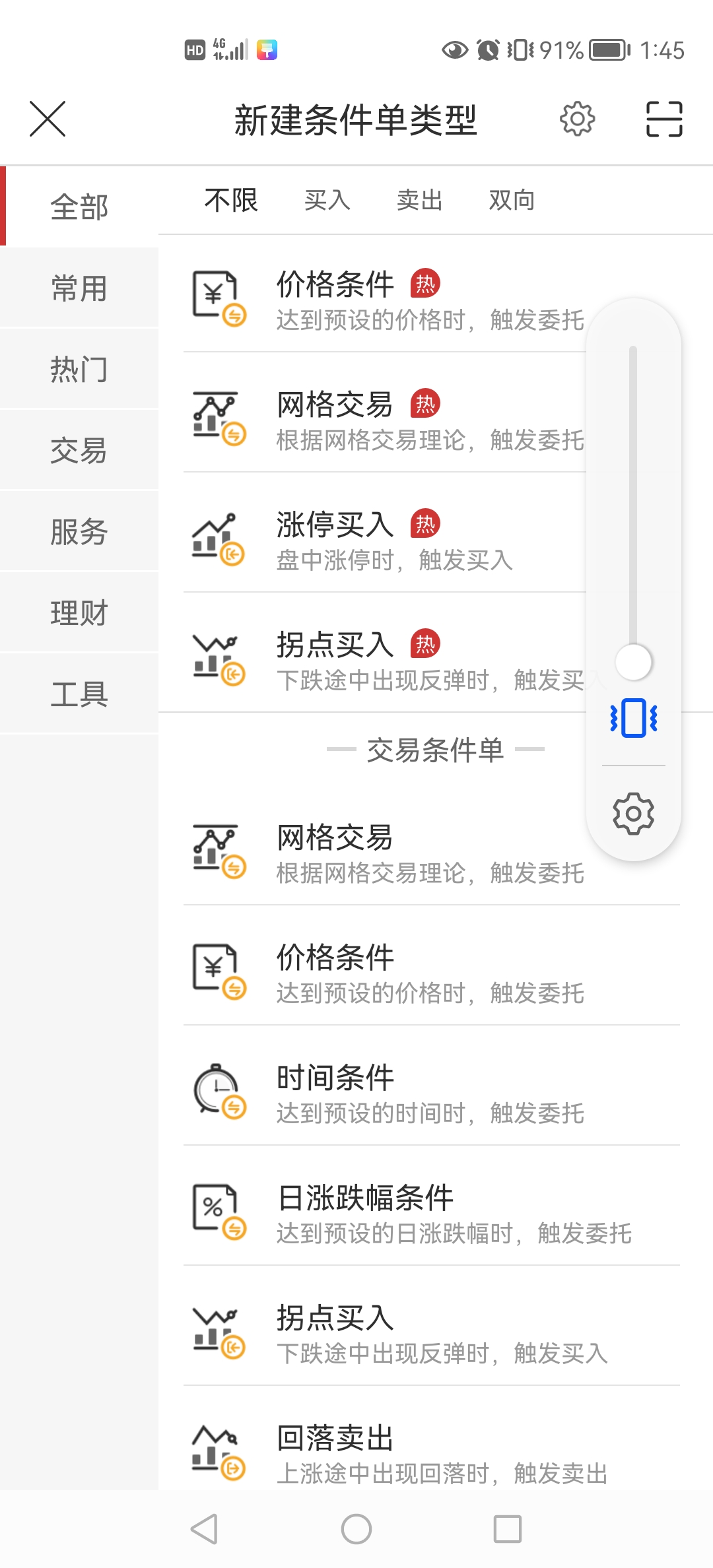Open the settings gear in the title bar

[x=577, y=119]
